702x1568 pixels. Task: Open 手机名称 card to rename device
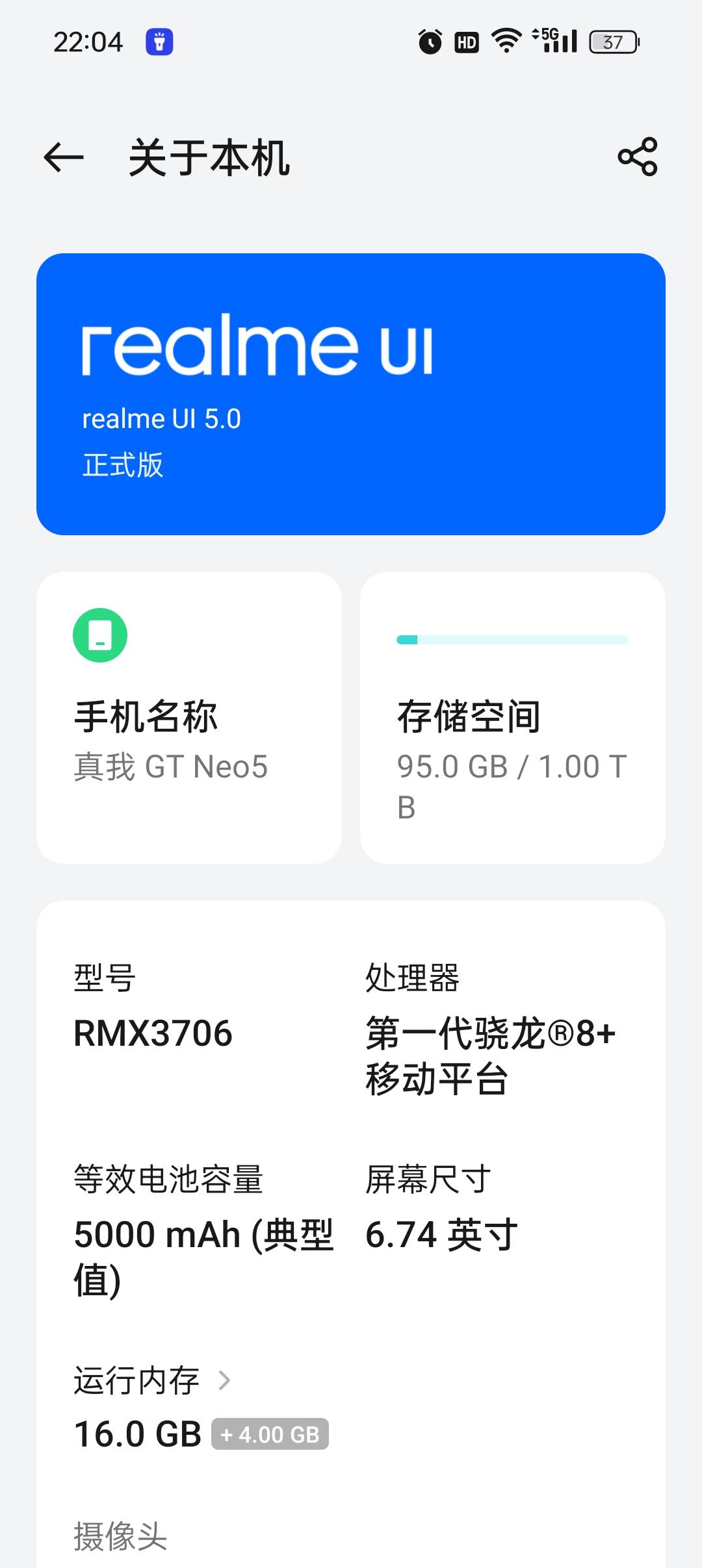(x=189, y=718)
